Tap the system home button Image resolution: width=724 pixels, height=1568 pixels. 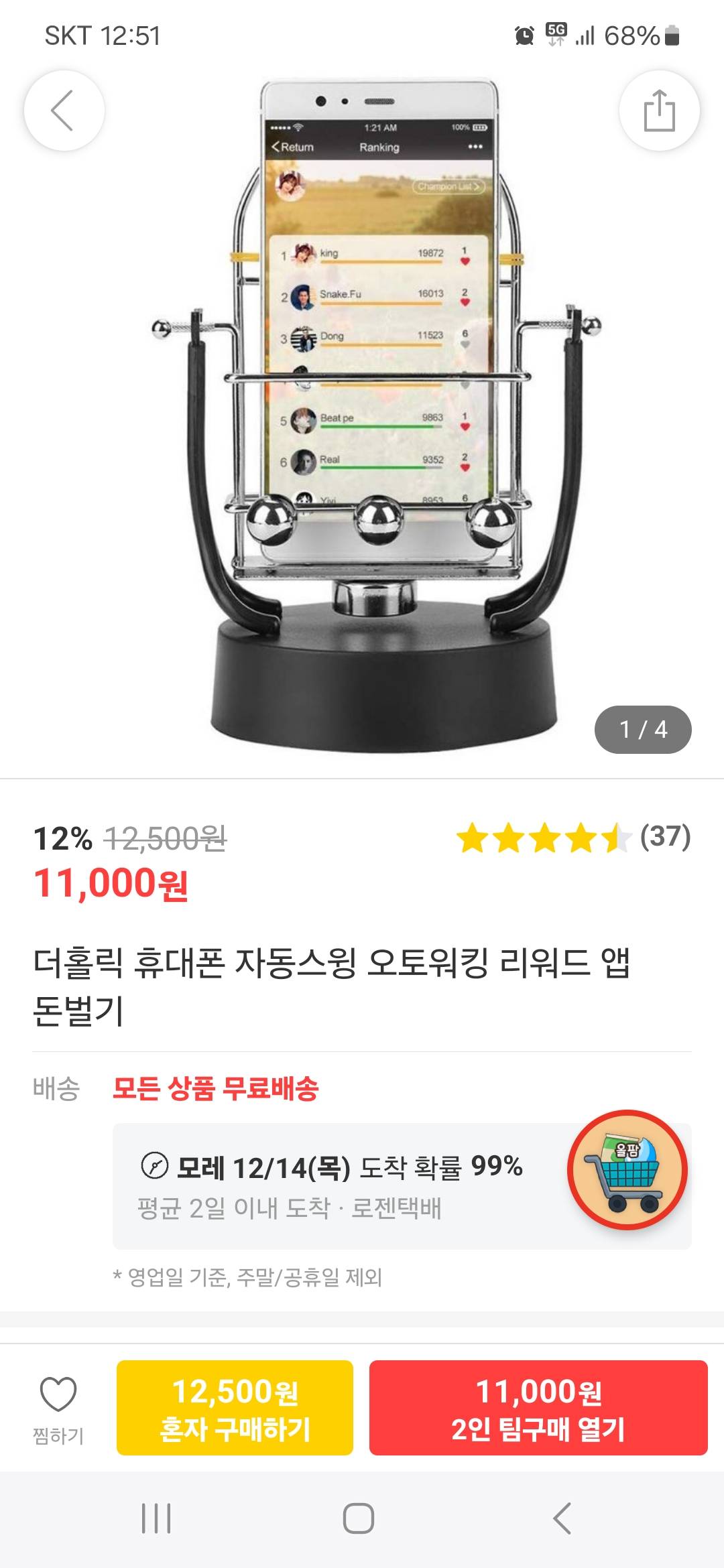click(x=359, y=1518)
